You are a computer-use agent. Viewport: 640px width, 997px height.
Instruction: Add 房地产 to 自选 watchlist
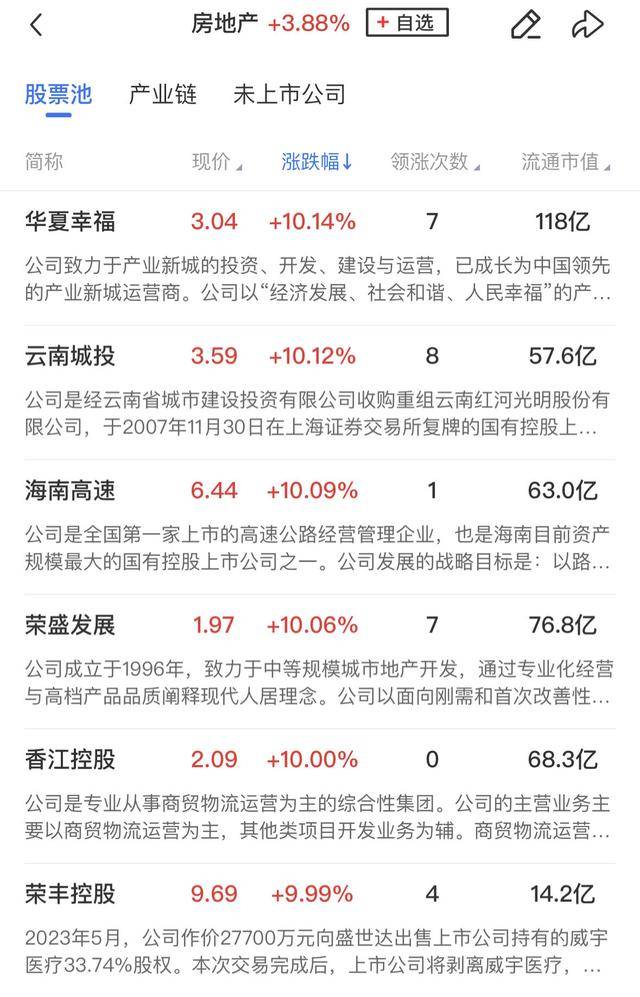pos(407,23)
